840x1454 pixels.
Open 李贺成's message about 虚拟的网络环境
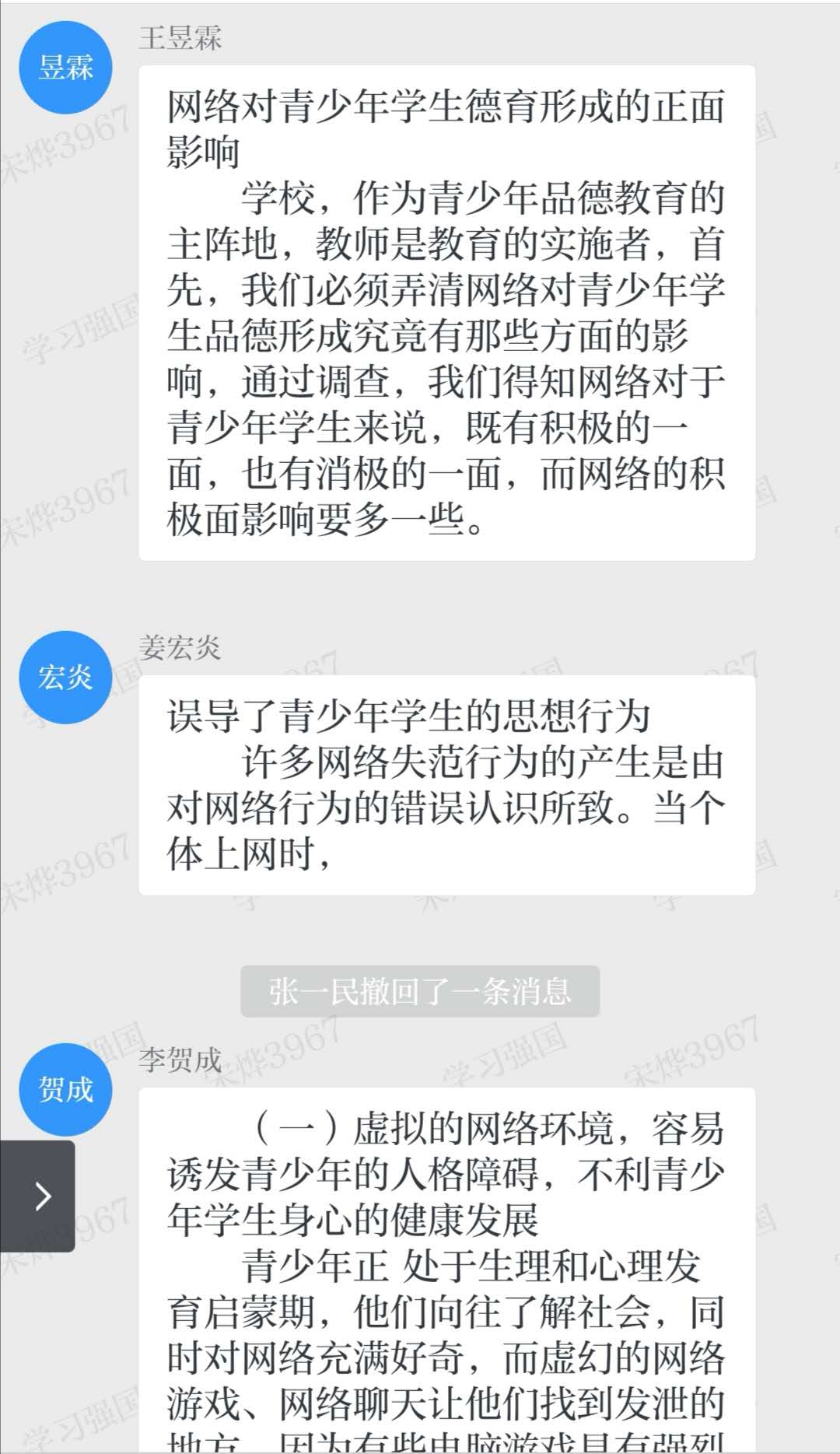446,1268
